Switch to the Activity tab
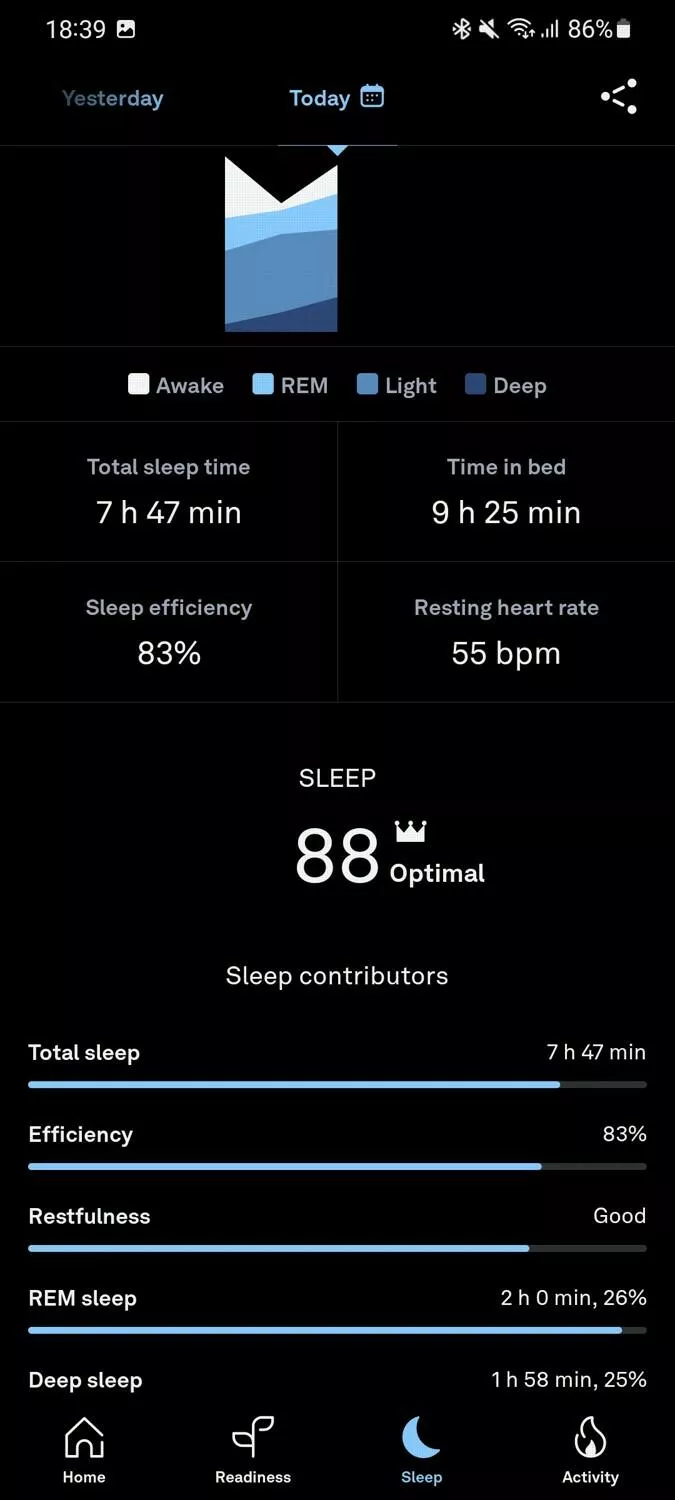Image resolution: width=675 pixels, height=1500 pixels. click(x=590, y=1450)
